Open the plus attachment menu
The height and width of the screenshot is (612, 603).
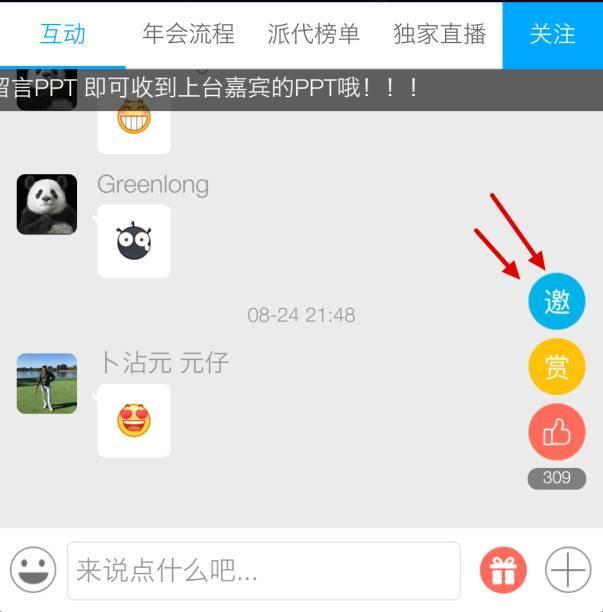click(568, 571)
